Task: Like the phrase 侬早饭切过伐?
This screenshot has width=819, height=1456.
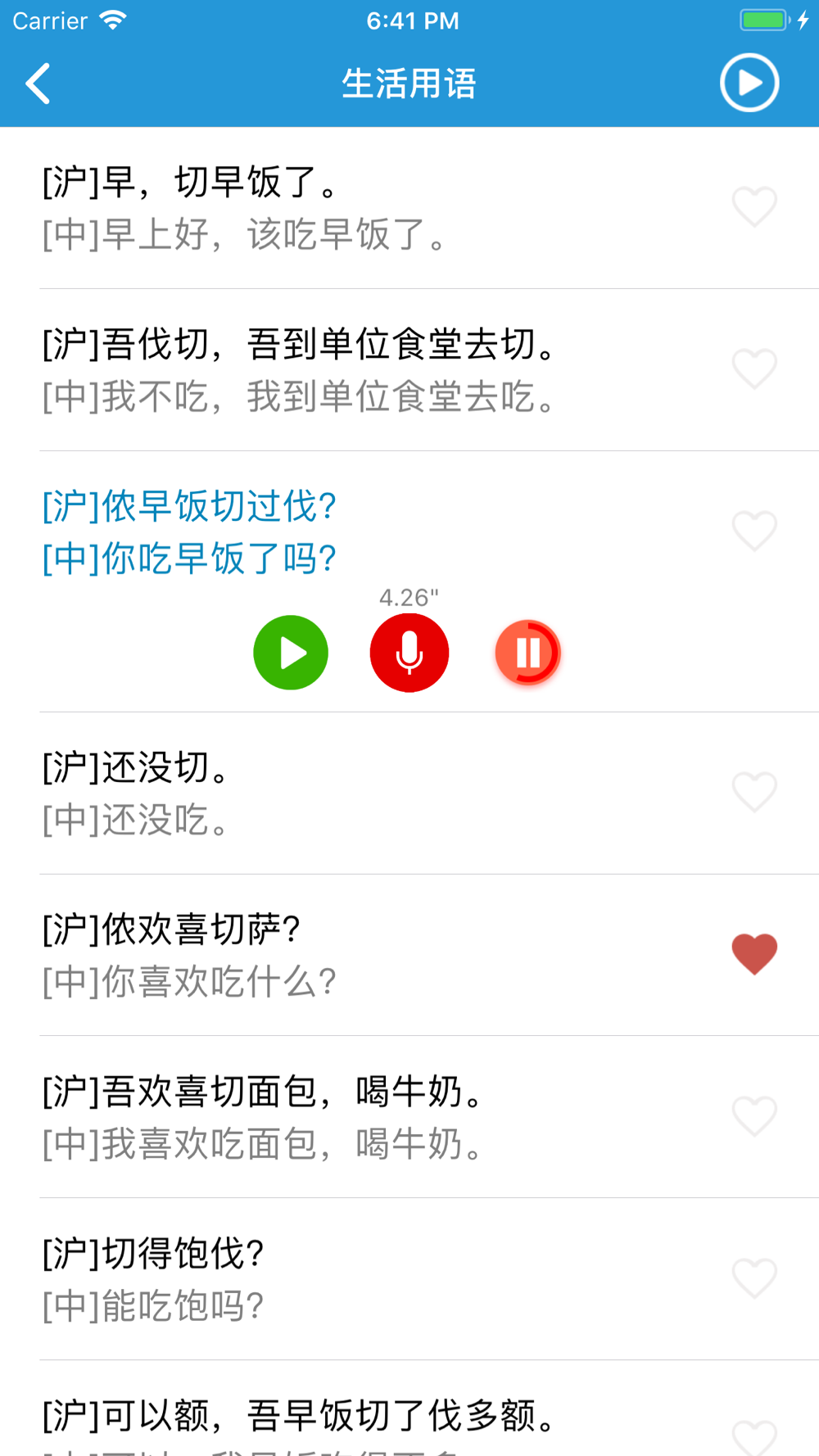Action: pyautogui.click(x=754, y=531)
